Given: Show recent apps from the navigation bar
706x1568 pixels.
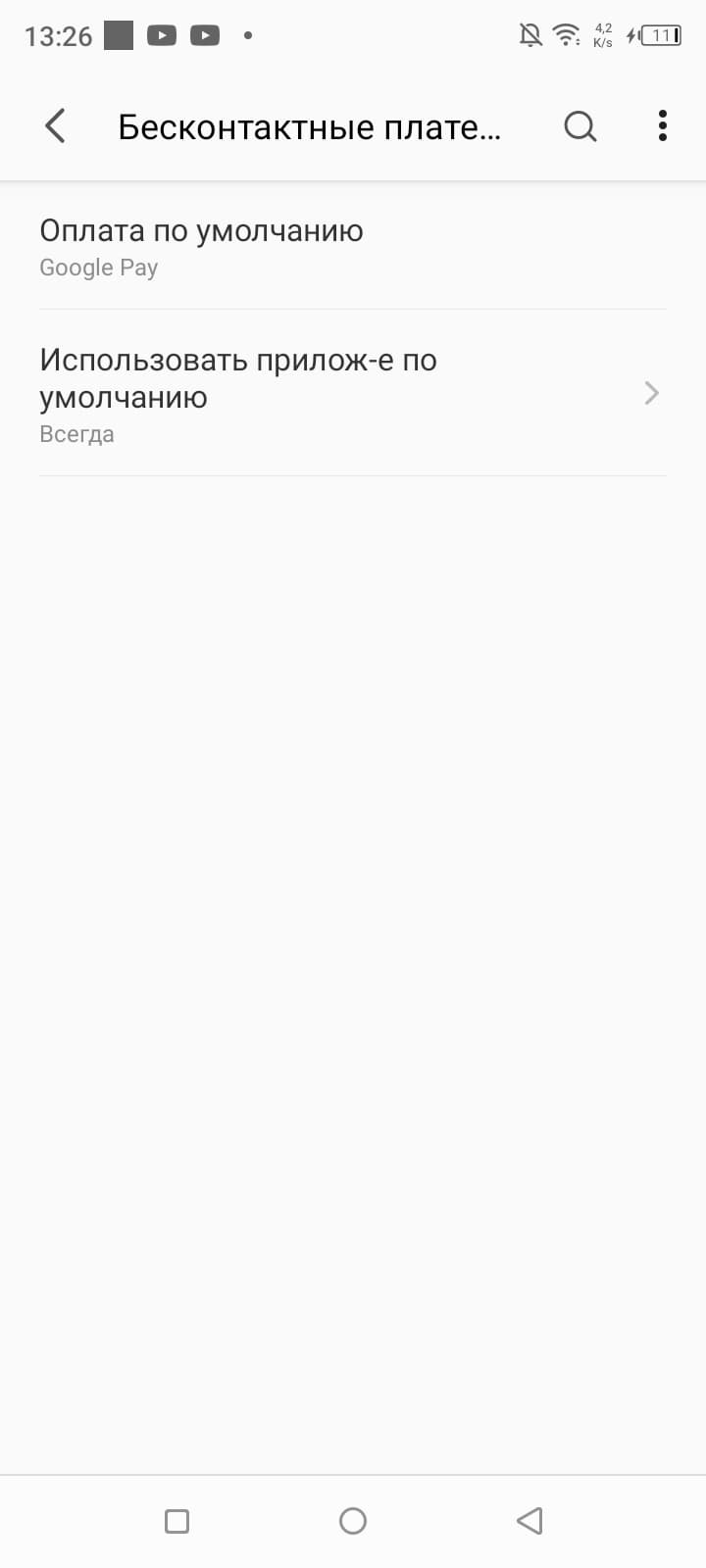Looking at the screenshot, I should tap(176, 1521).
